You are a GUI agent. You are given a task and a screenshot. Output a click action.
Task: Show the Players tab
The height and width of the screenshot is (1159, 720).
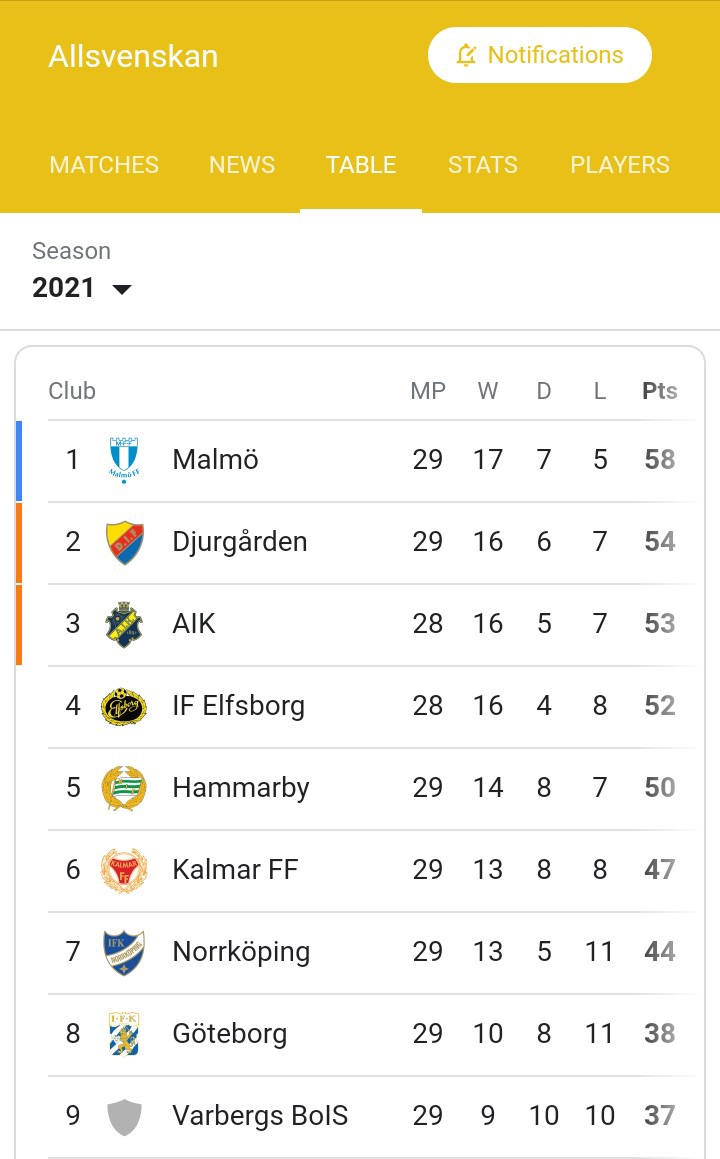coord(619,165)
